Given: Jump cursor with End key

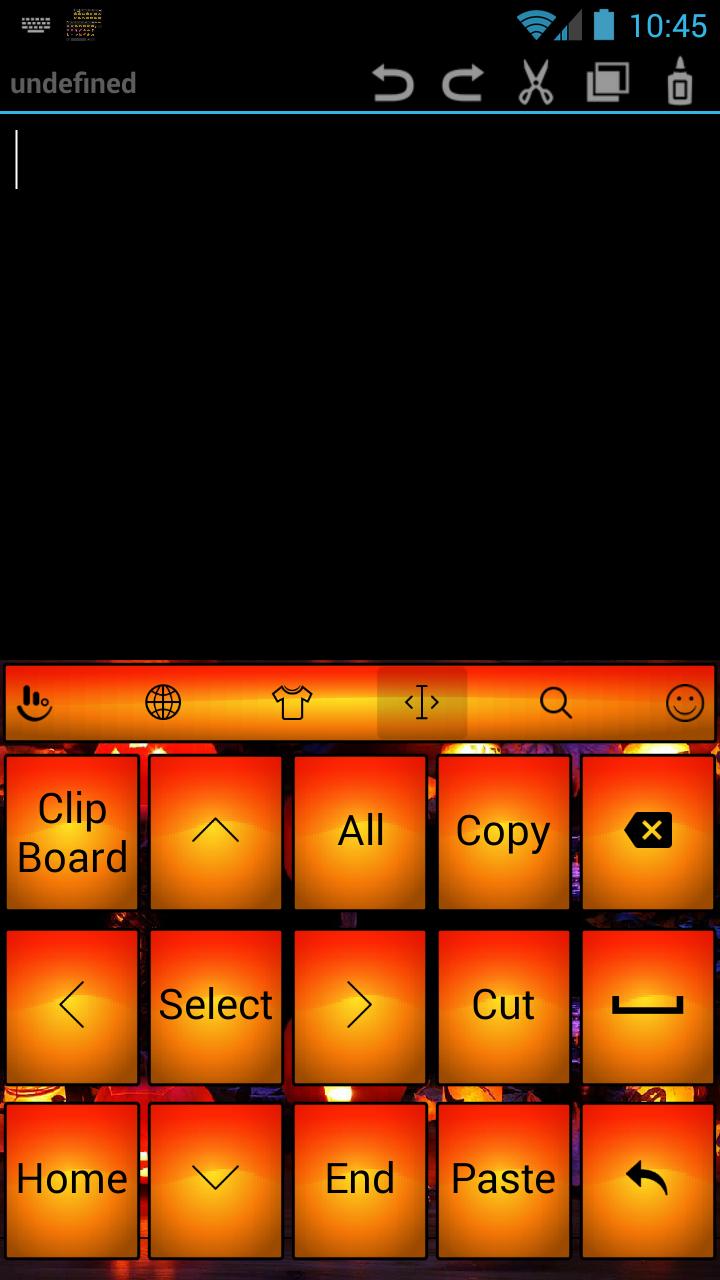Looking at the screenshot, I should point(360,1179).
